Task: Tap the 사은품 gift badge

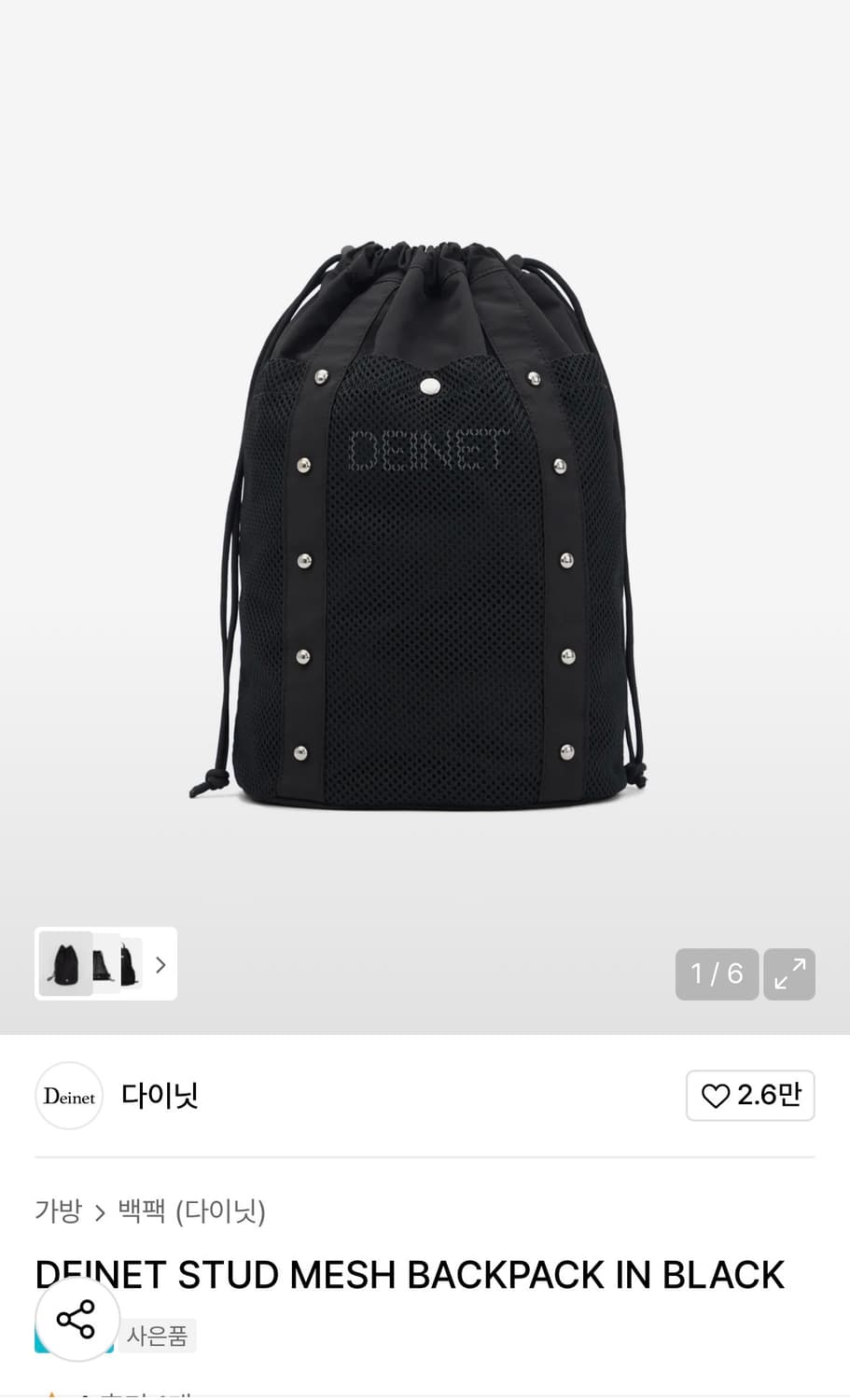Action: [x=157, y=1335]
